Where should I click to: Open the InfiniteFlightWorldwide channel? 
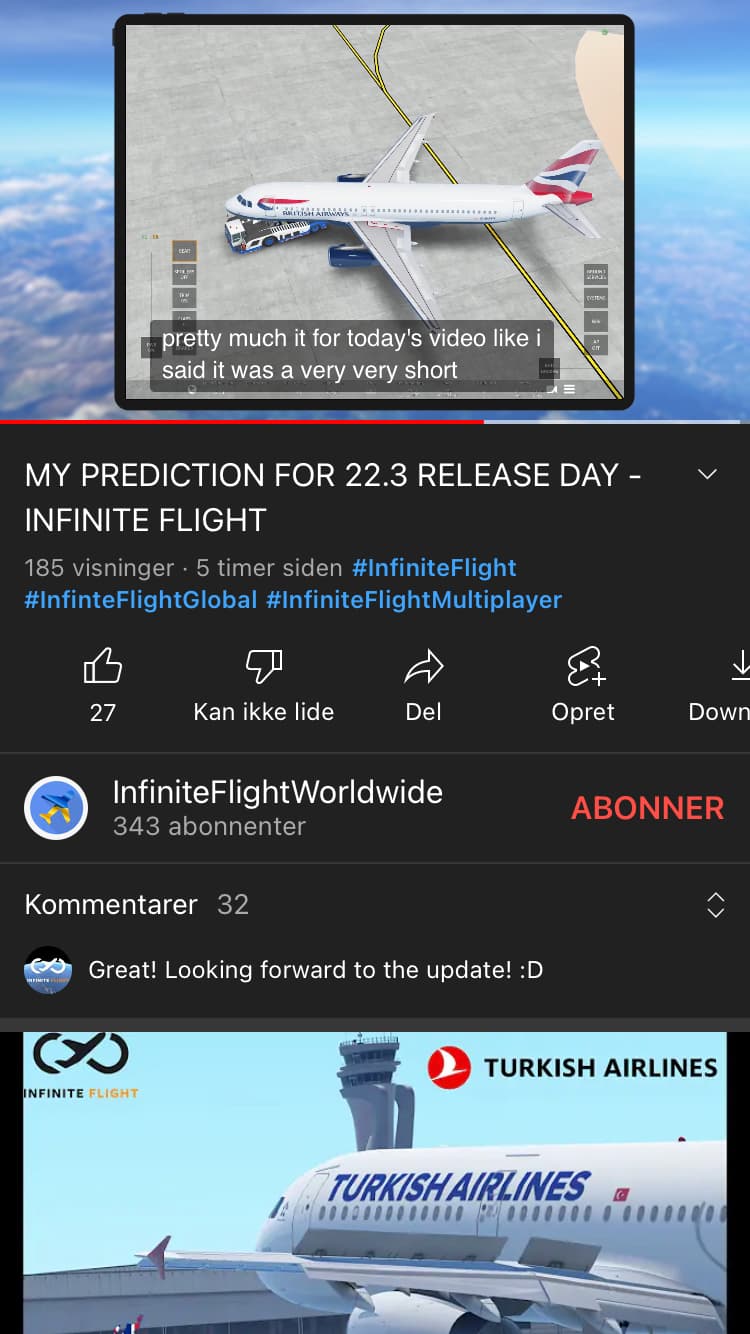[x=277, y=806]
